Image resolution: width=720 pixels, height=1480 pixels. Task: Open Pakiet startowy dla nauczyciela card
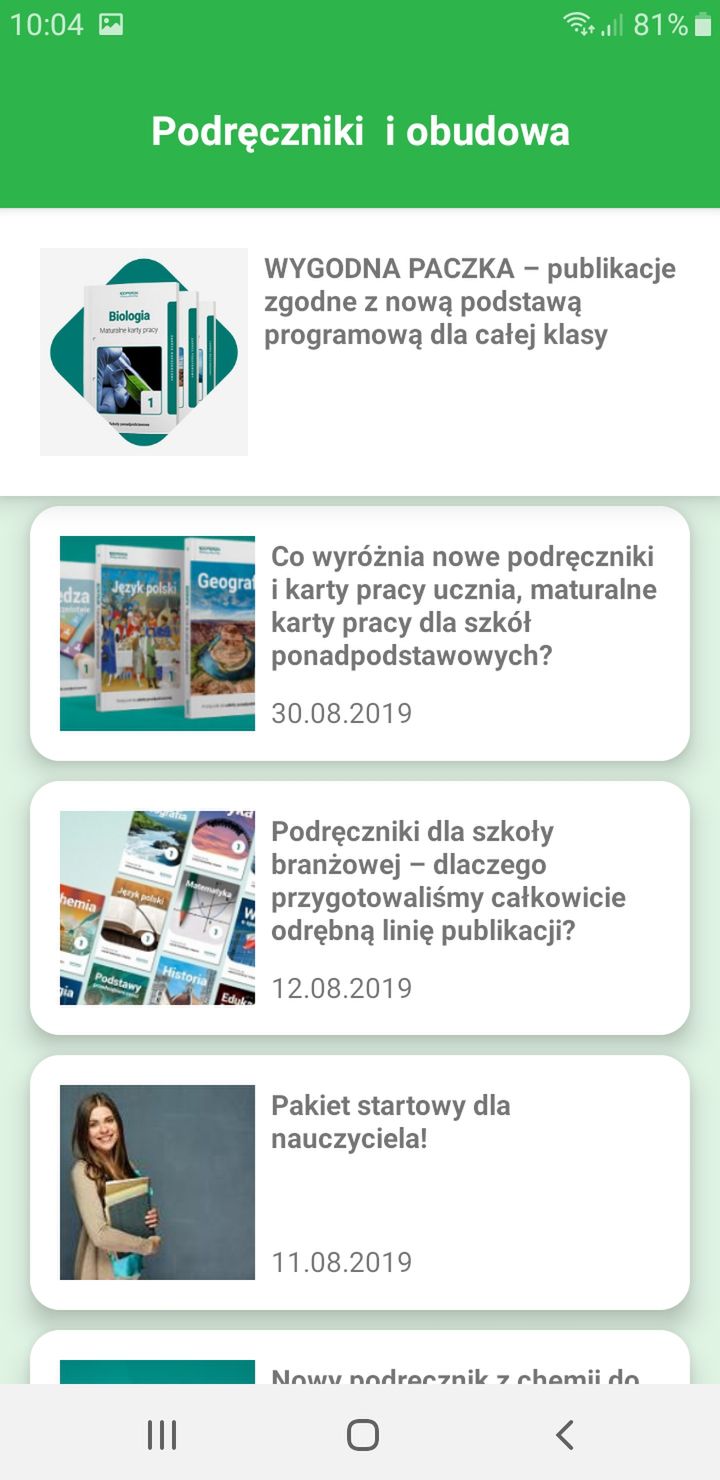[x=360, y=1182]
